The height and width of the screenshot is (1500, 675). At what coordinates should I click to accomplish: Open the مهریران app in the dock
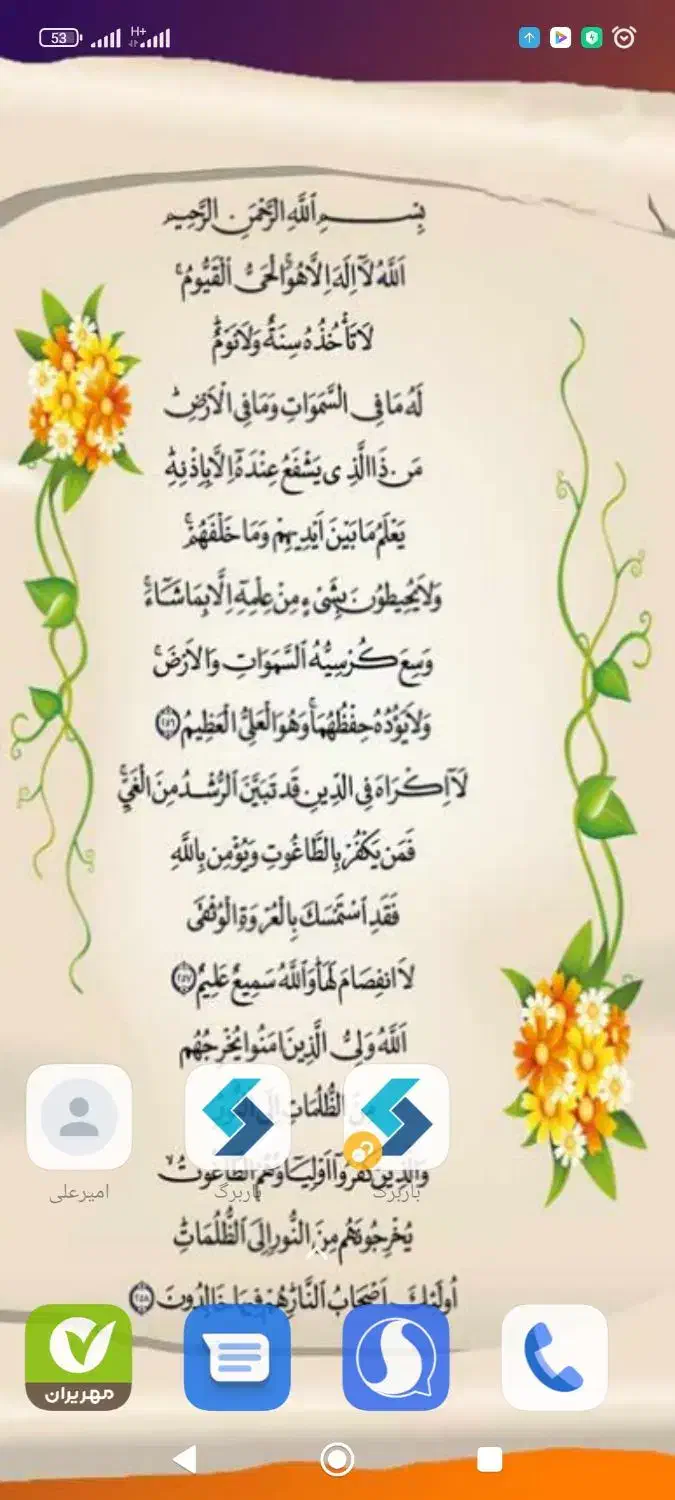[x=79, y=1357]
